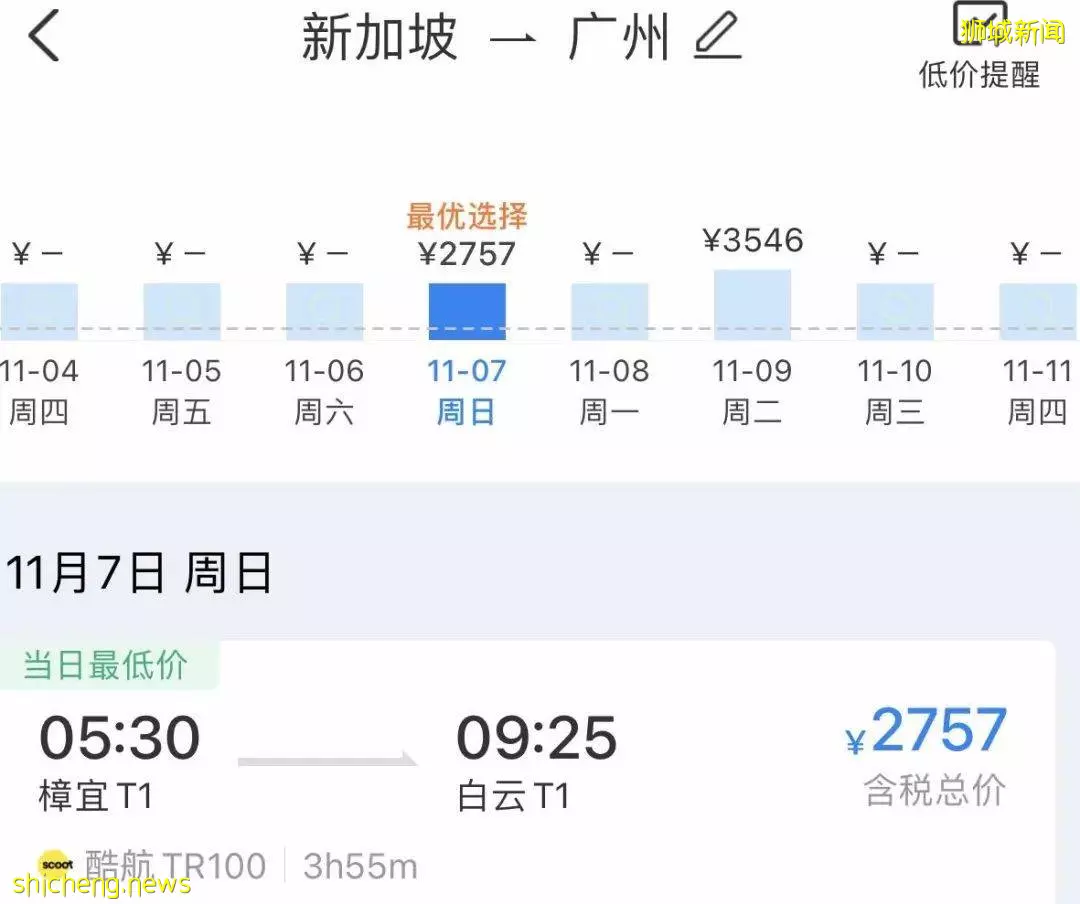Go back using the top-left arrow

(44, 38)
